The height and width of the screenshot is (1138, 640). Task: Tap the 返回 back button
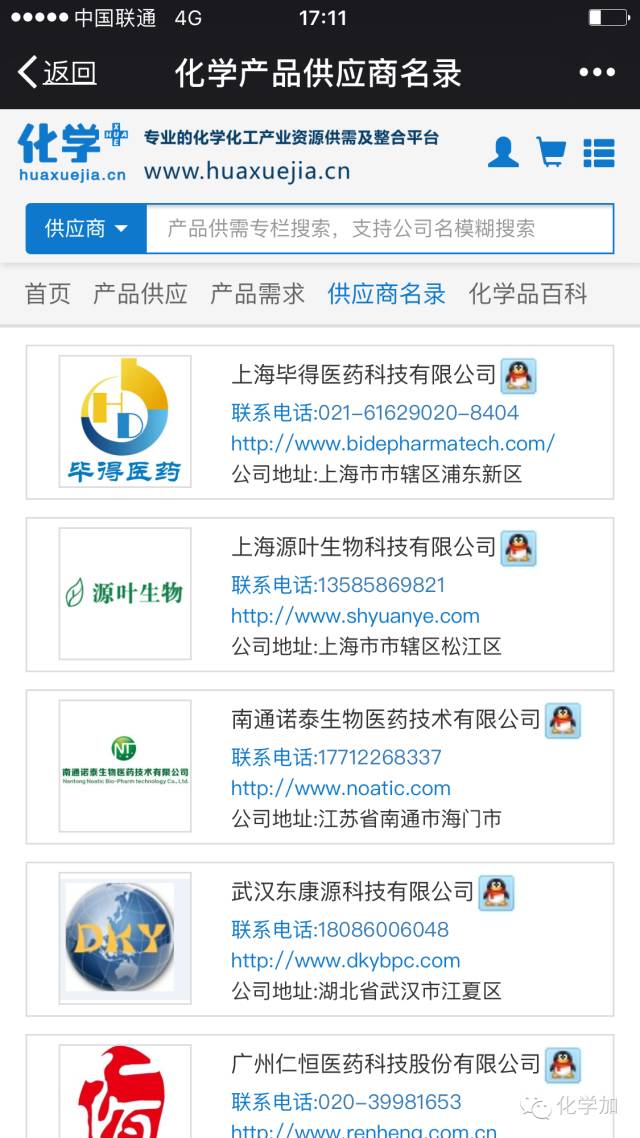[x=58, y=72]
